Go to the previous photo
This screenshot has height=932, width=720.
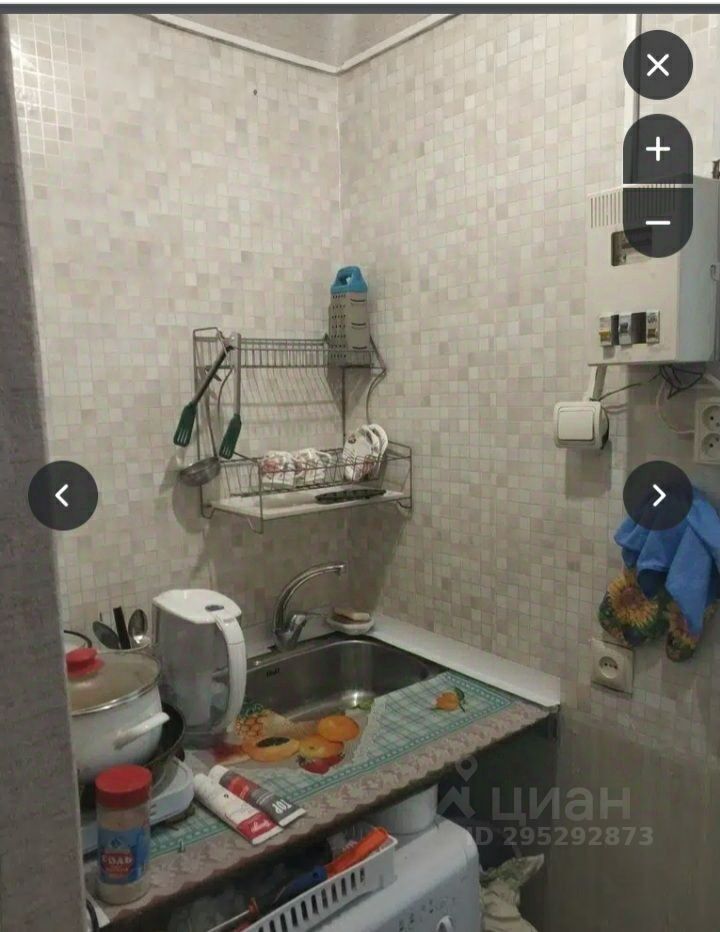(x=63, y=495)
